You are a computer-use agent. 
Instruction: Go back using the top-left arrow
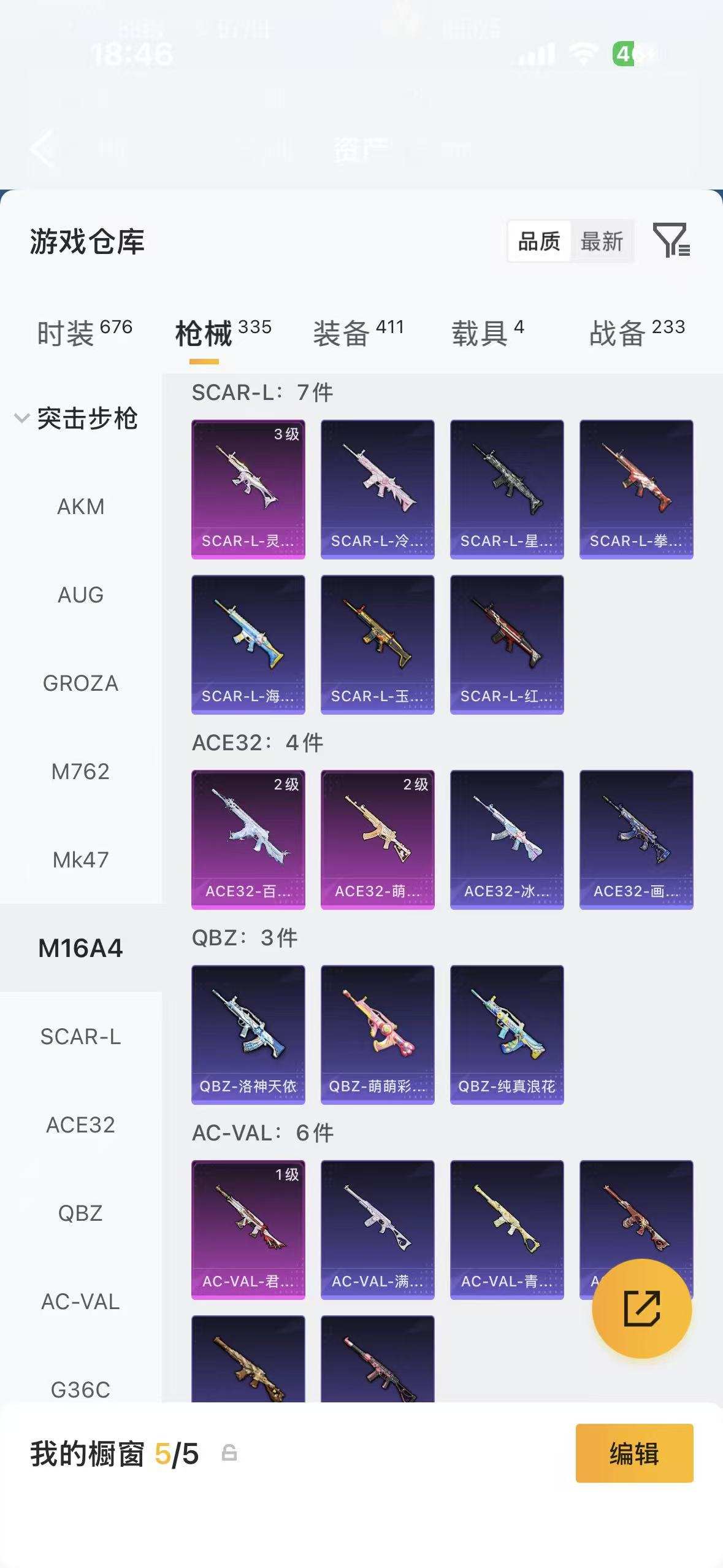pyautogui.click(x=43, y=148)
